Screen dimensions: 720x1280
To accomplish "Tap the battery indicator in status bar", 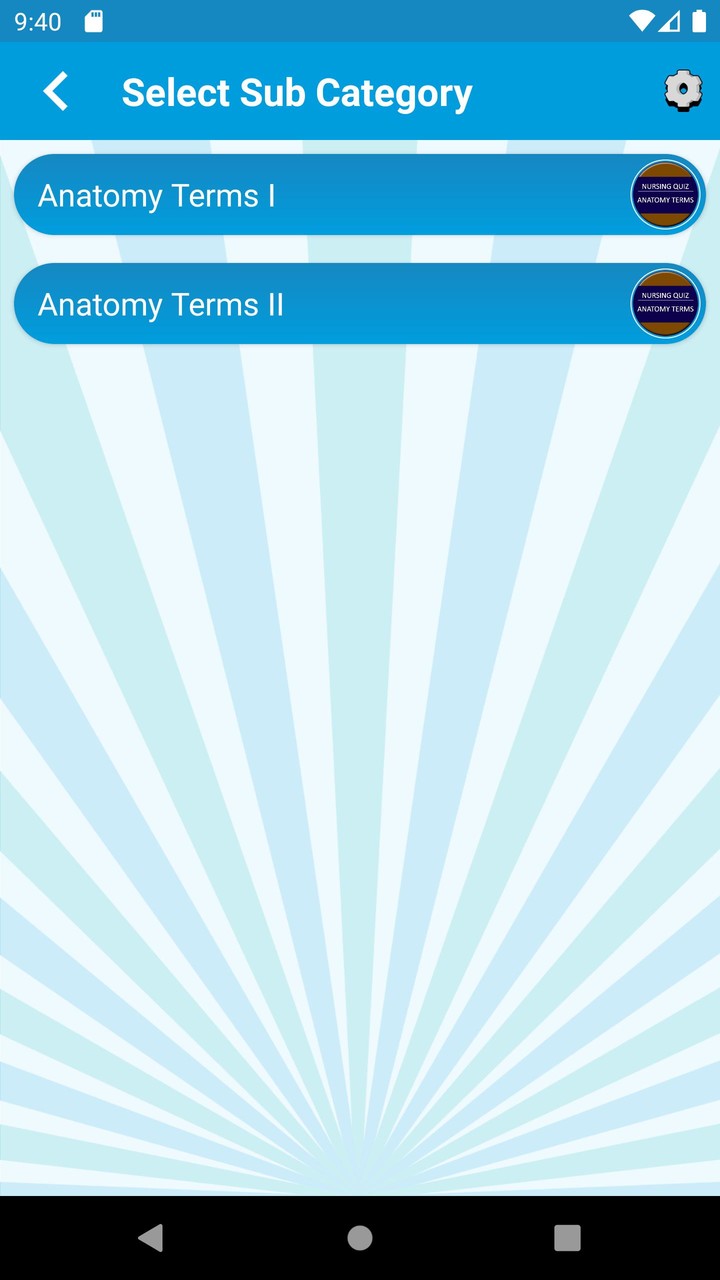I will (x=699, y=20).
